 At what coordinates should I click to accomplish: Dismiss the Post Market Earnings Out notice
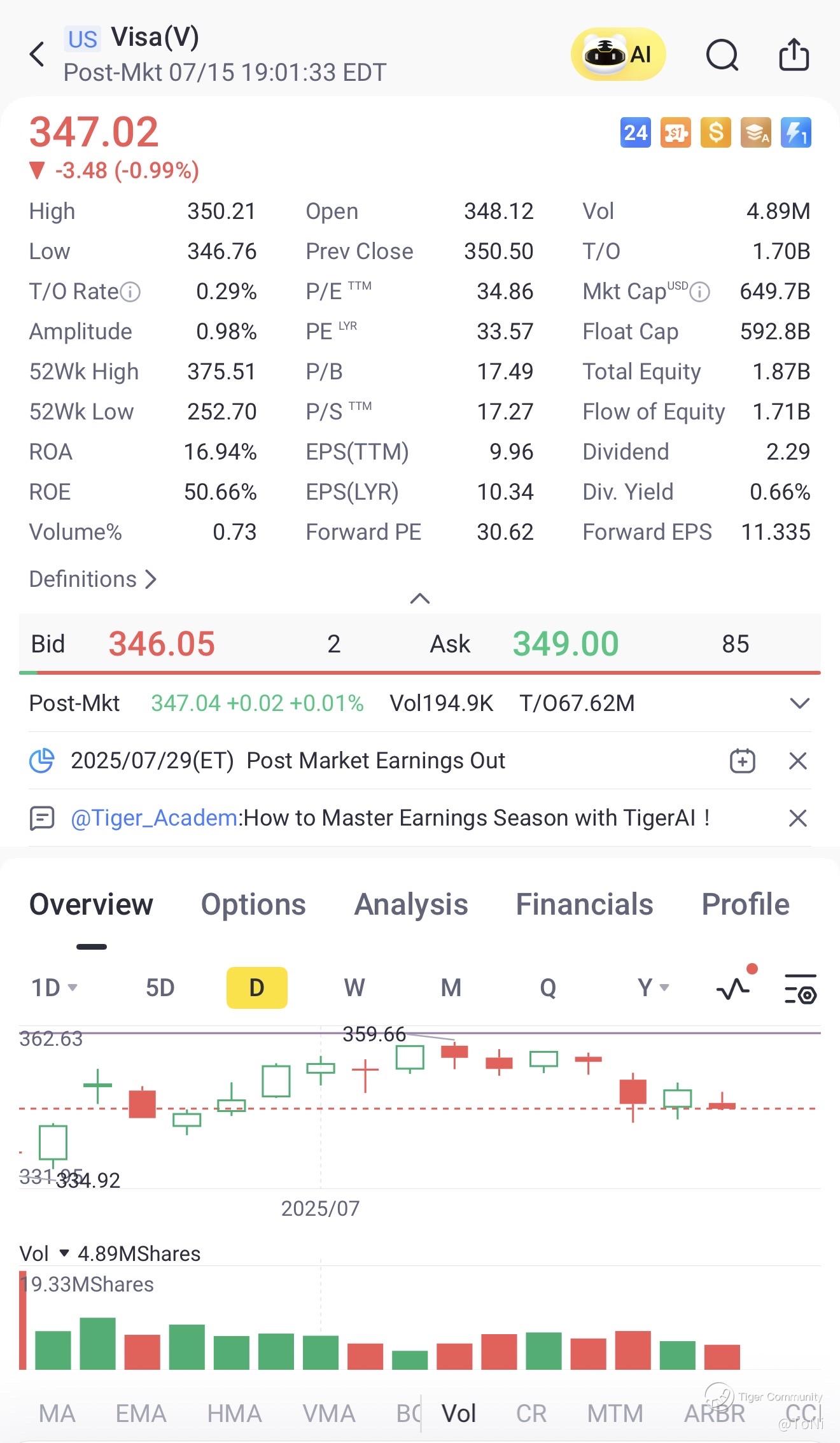click(x=798, y=761)
